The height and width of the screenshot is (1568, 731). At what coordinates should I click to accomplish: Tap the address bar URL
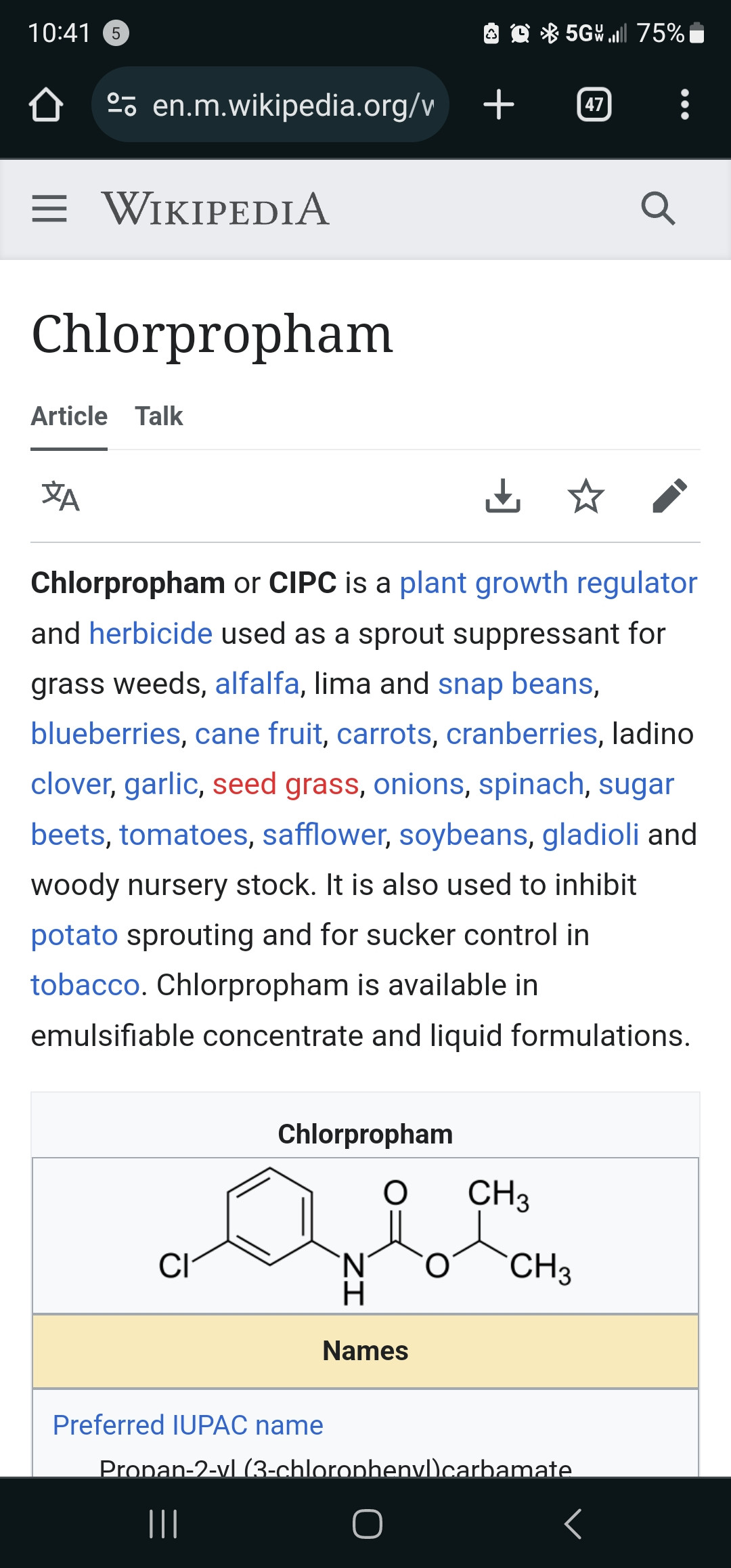291,105
